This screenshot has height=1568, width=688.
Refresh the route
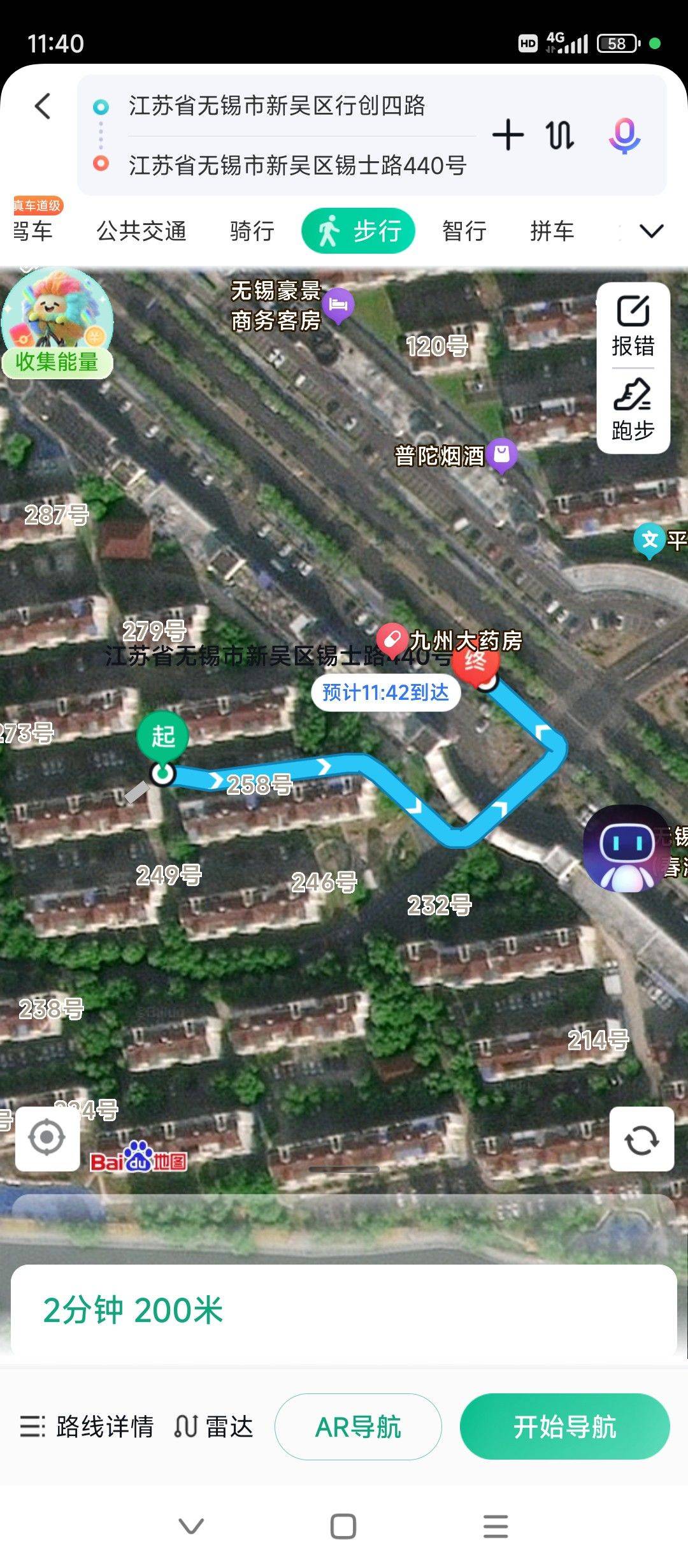click(x=641, y=1139)
